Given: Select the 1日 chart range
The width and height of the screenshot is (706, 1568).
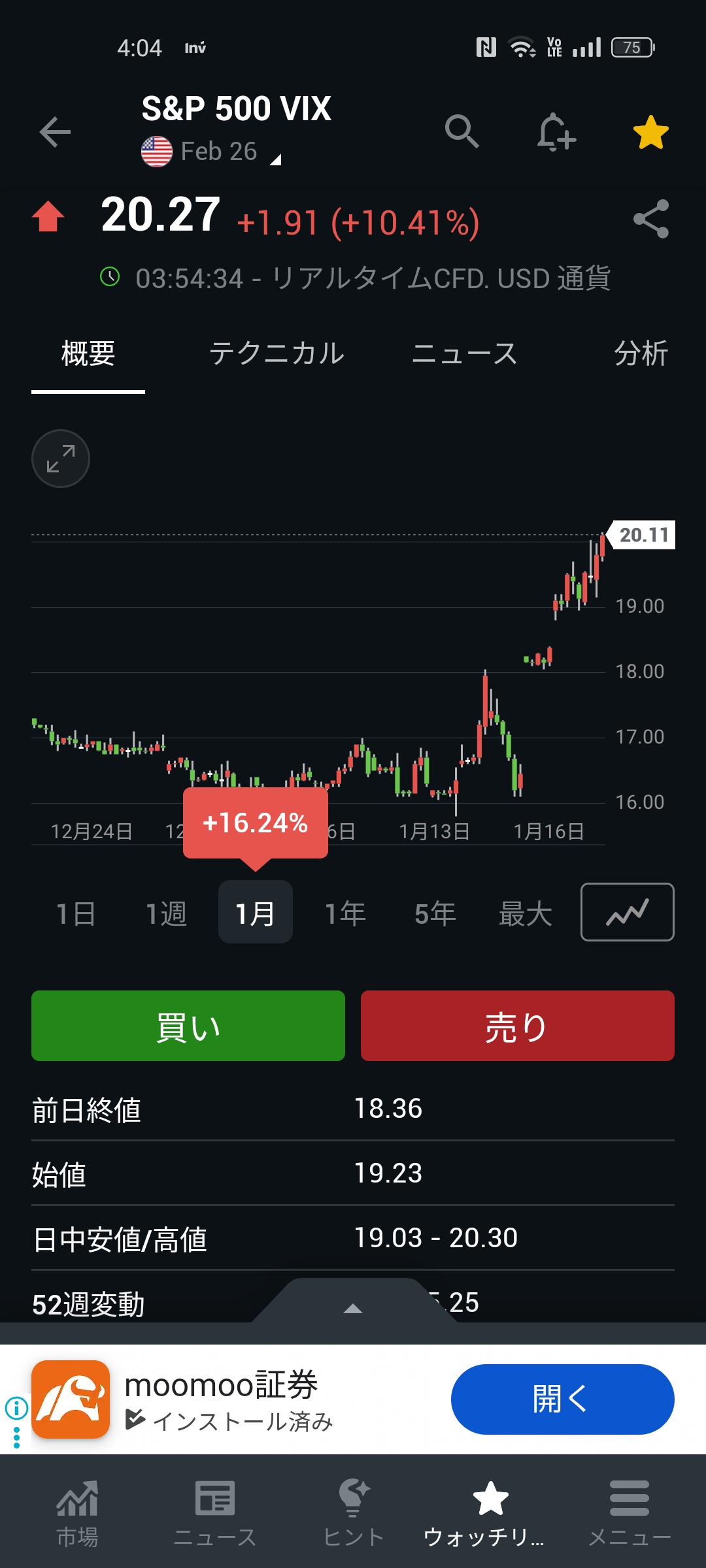Looking at the screenshot, I should (76, 913).
